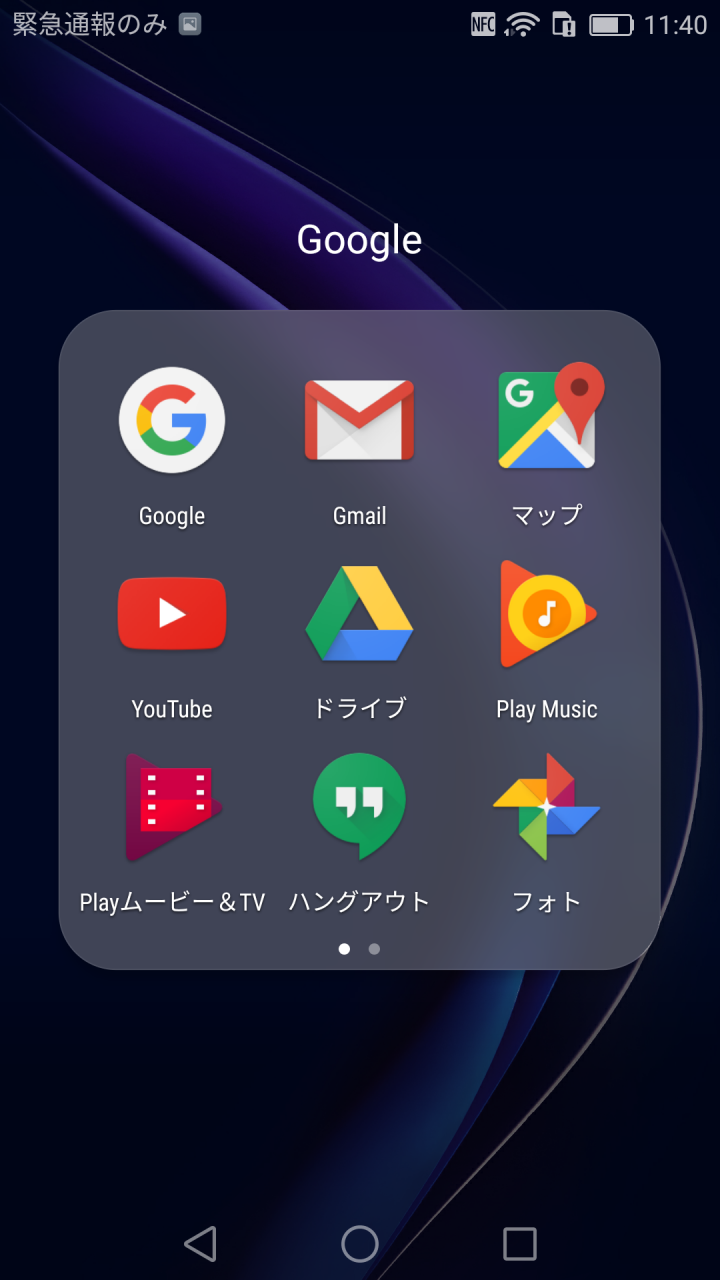Show recent apps
Image resolution: width=720 pixels, height=1280 pixels.
pos(520,1244)
